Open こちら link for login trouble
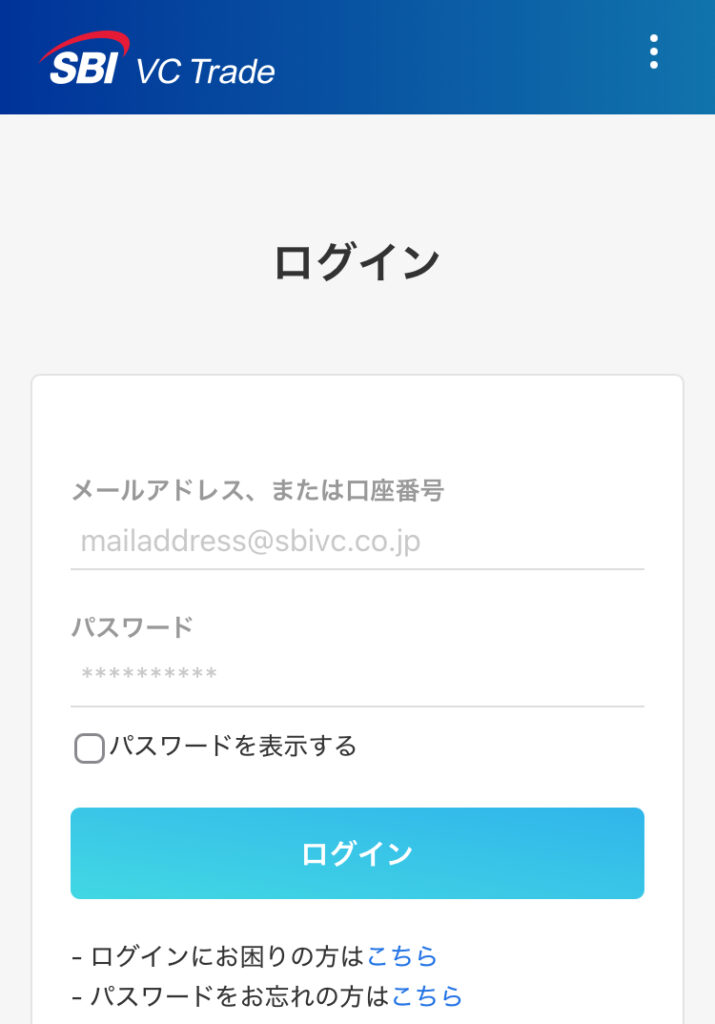Screen dimensions: 715x1024 pos(402,956)
